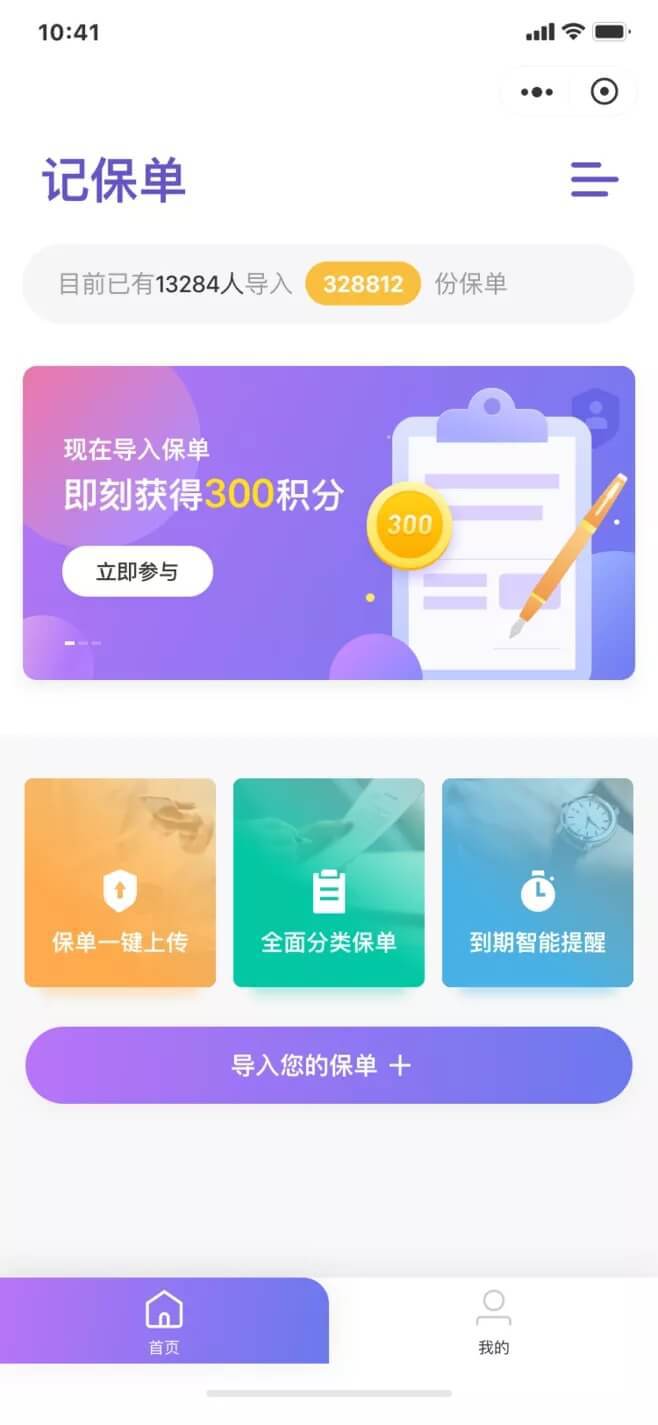The height and width of the screenshot is (1425, 658).
Task: Switch to the 首页 tab
Action: click(x=164, y=1321)
